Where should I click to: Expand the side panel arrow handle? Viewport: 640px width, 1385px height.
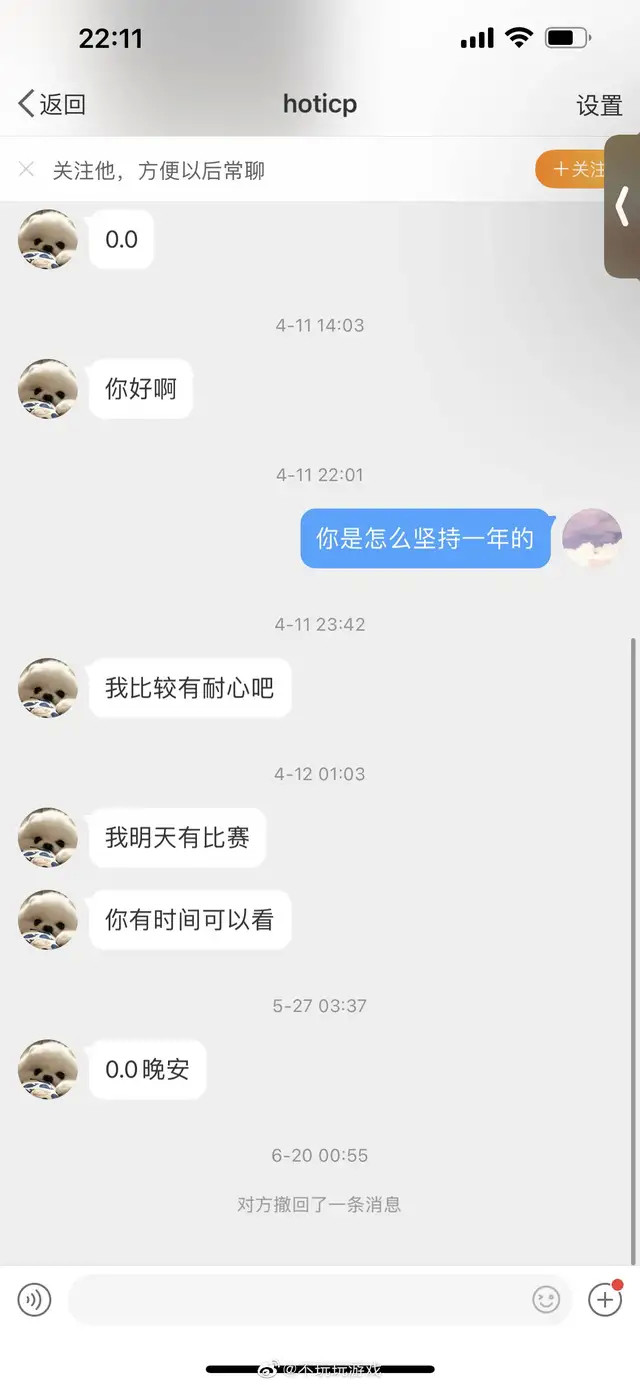622,206
